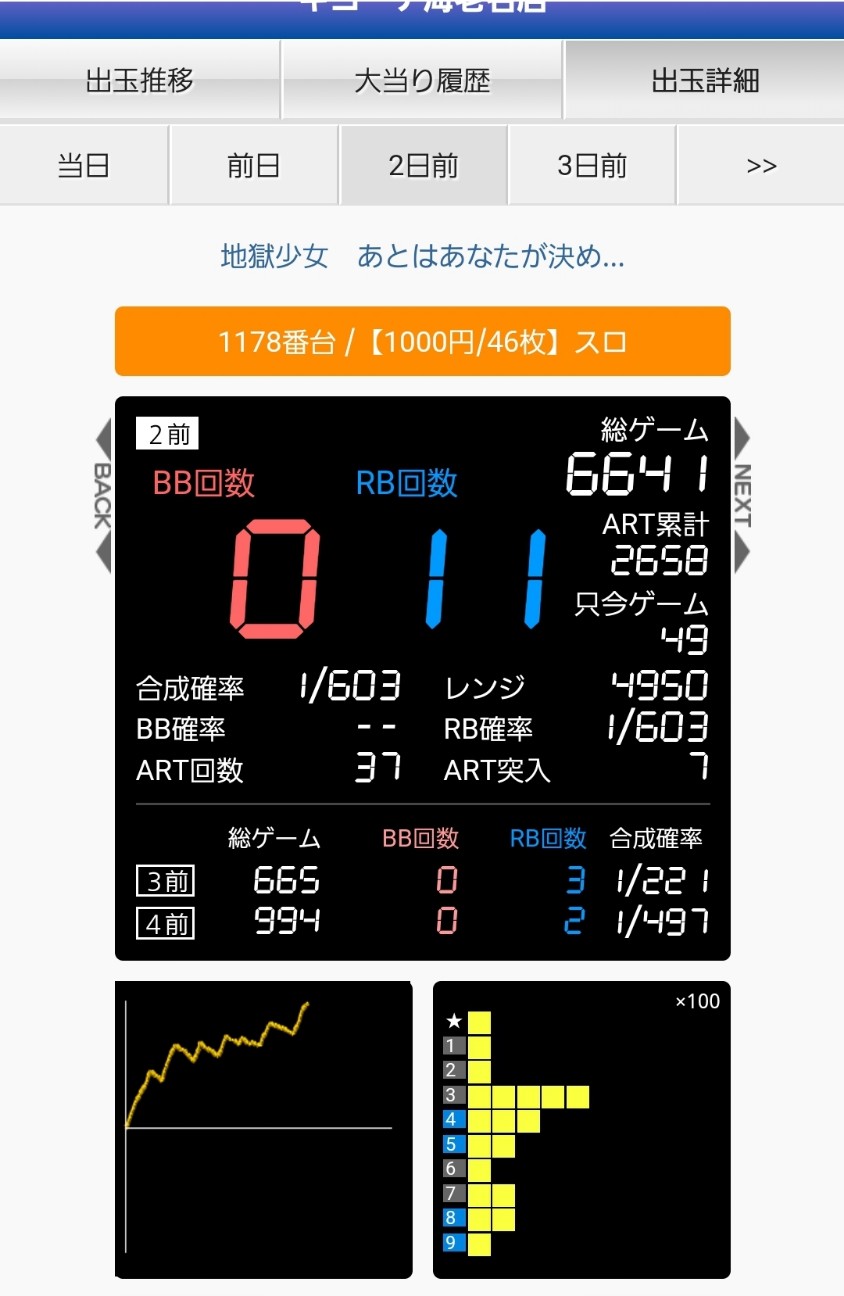
Task: Switch to the 出玉推移 tab
Action: coord(140,84)
